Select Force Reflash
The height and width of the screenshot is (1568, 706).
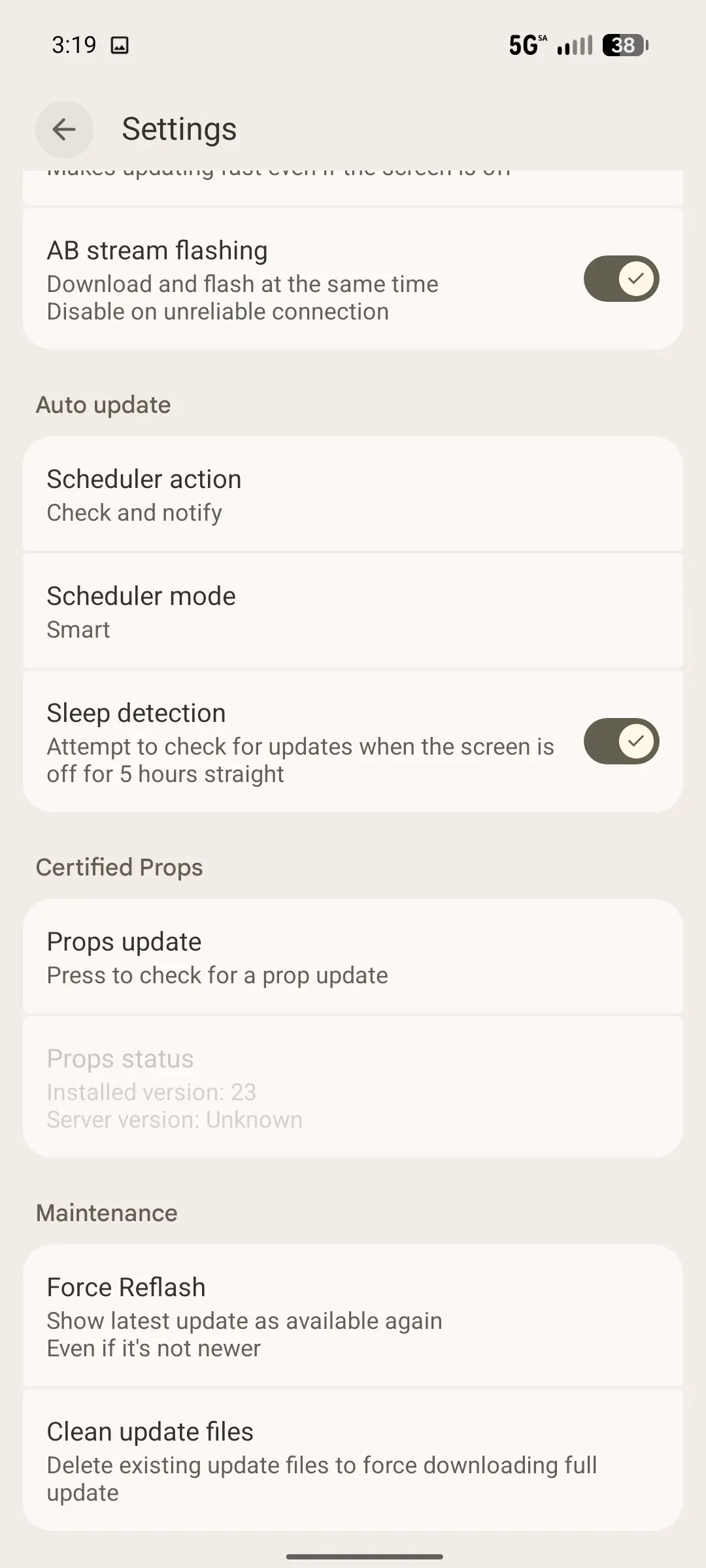pyautogui.click(x=353, y=1316)
